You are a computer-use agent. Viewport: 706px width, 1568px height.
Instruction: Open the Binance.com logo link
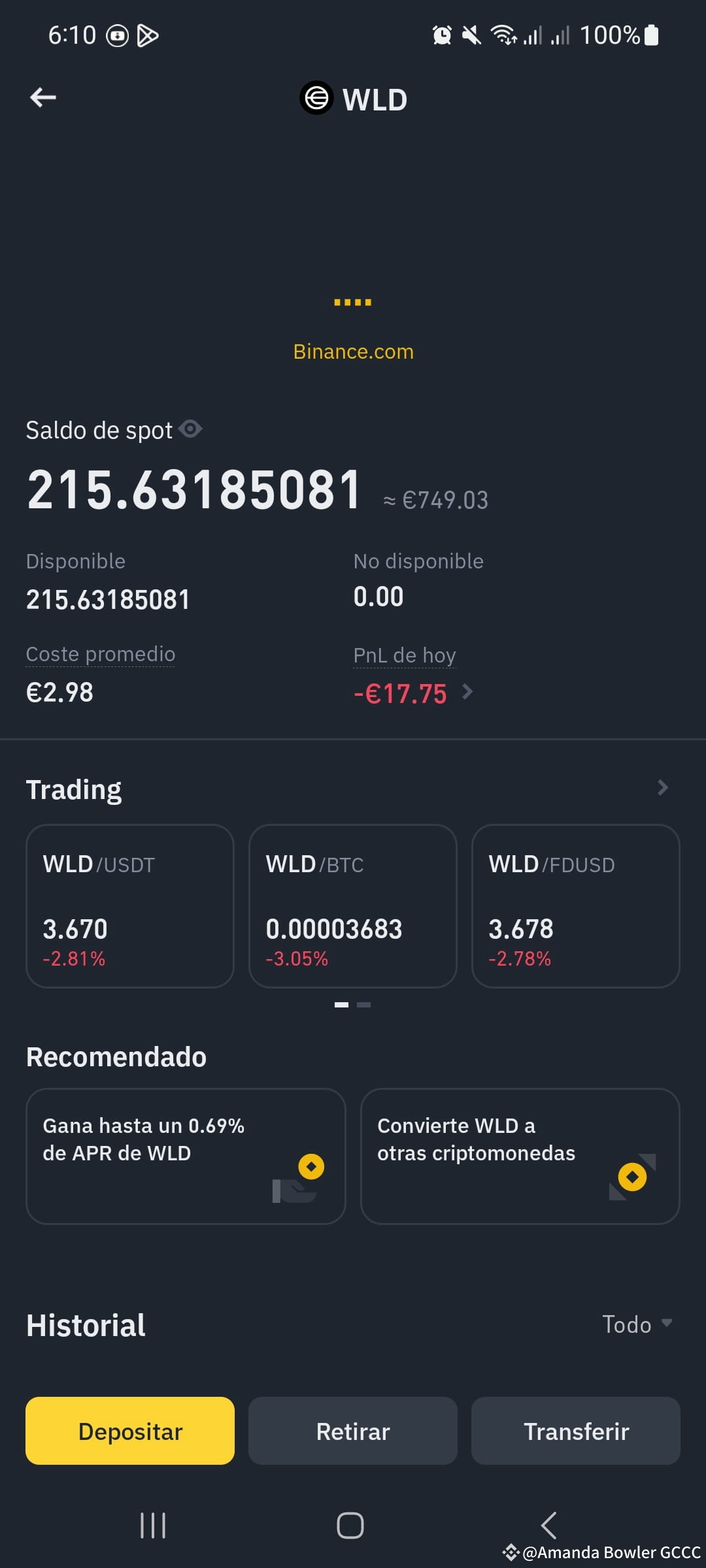pyautogui.click(x=353, y=351)
